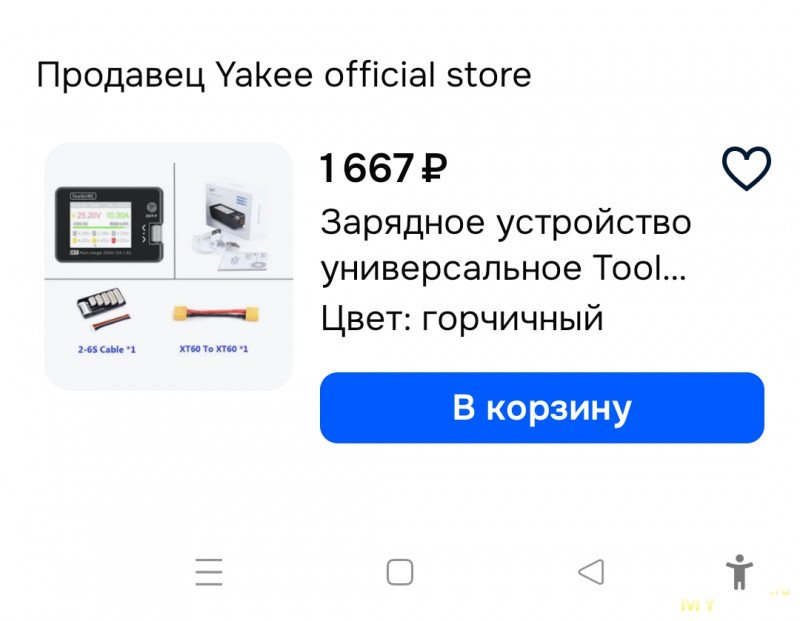Tap the В корзину button
The height and width of the screenshot is (621, 800).
541,408
